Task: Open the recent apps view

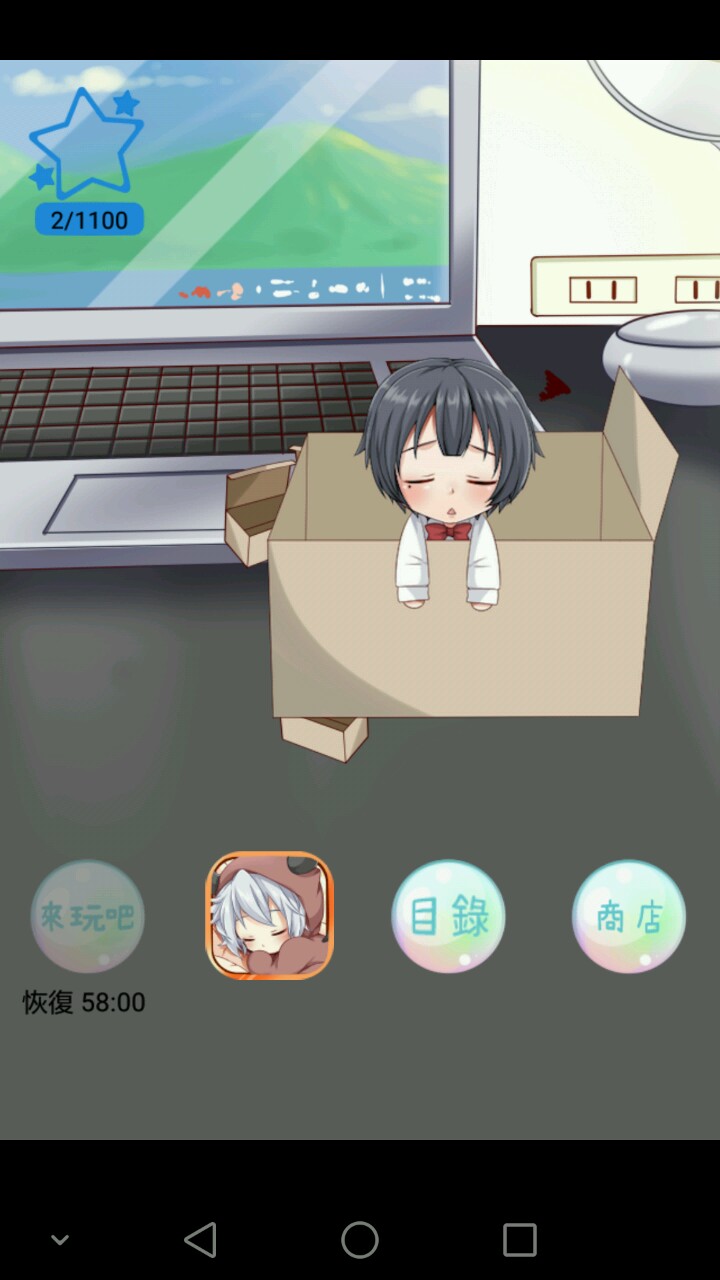Action: 519,1240
